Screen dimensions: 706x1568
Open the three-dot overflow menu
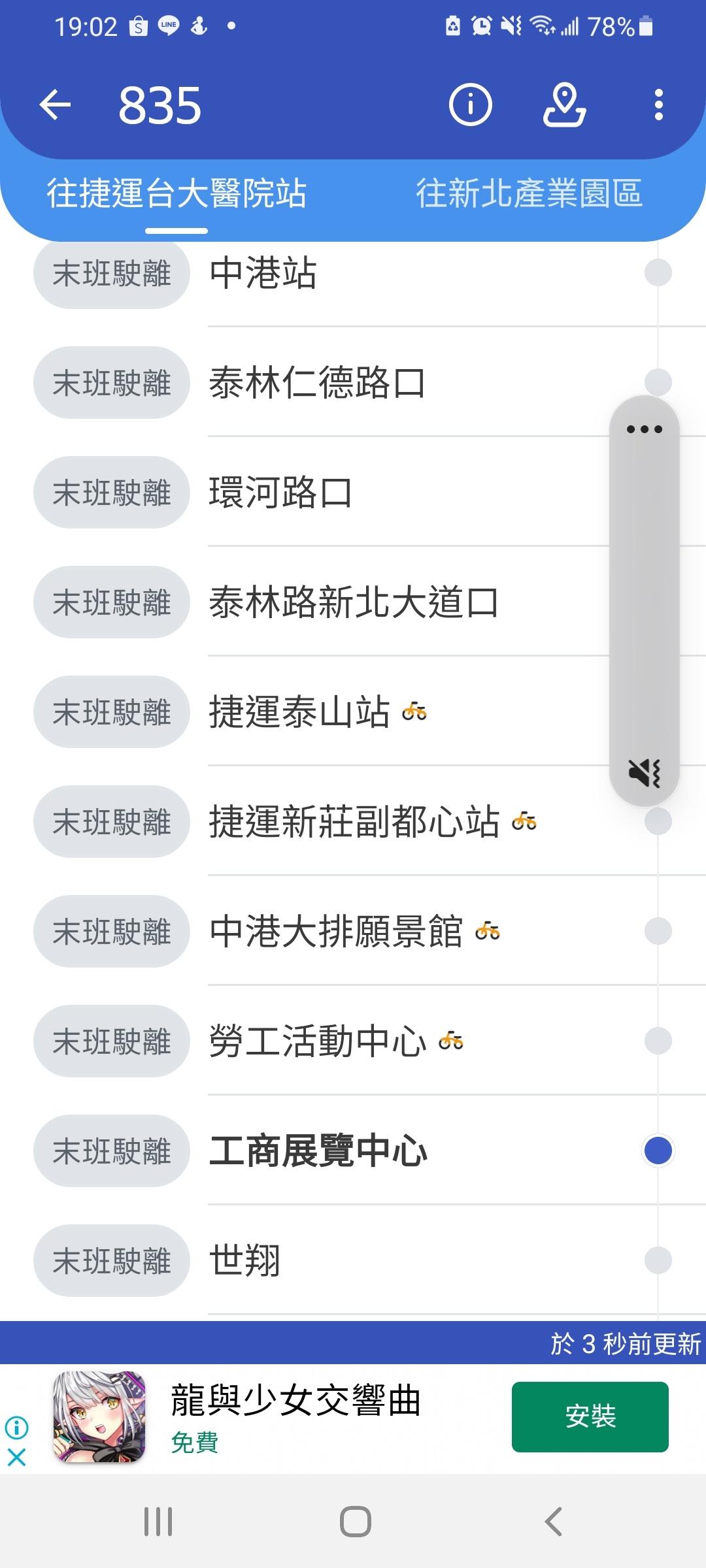tap(659, 105)
